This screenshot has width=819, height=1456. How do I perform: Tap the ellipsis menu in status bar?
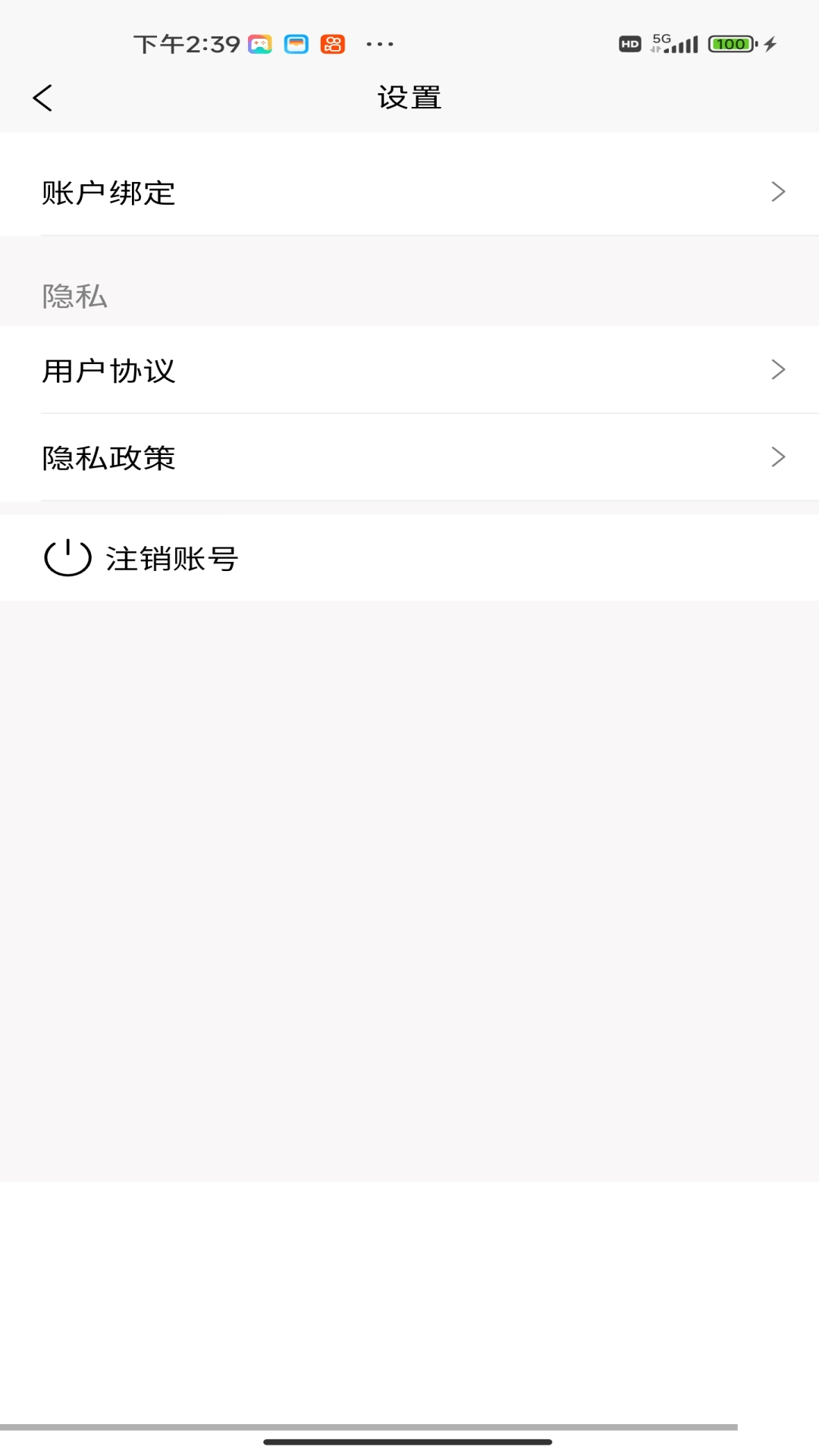tap(380, 43)
